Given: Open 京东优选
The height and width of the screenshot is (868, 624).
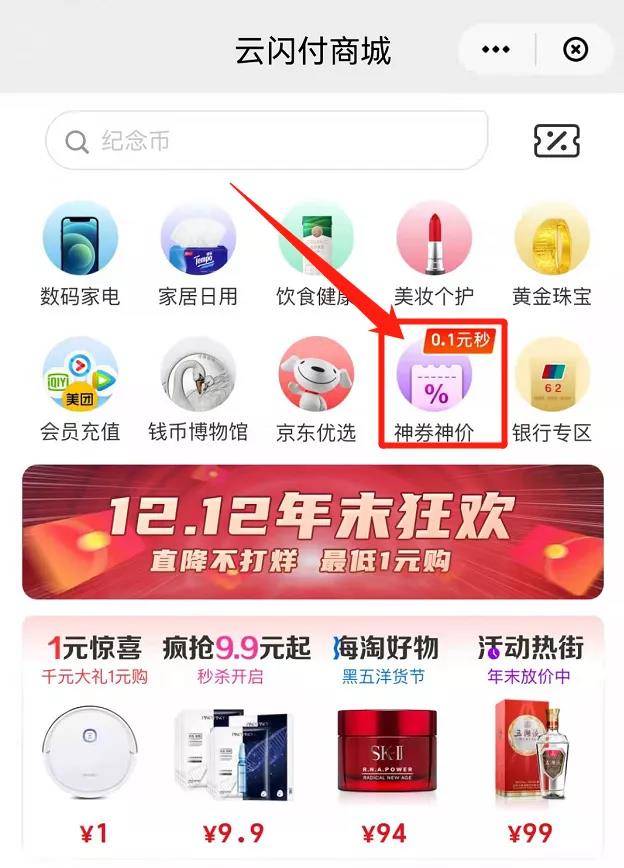Looking at the screenshot, I should [316, 390].
